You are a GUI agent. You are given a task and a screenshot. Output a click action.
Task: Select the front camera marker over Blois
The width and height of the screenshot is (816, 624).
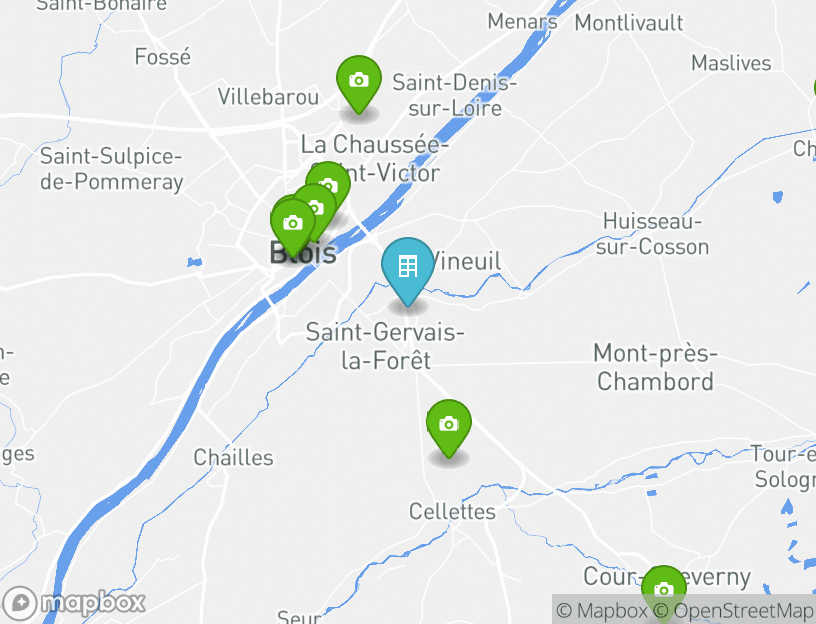pyautogui.click(x=292, y=224)
